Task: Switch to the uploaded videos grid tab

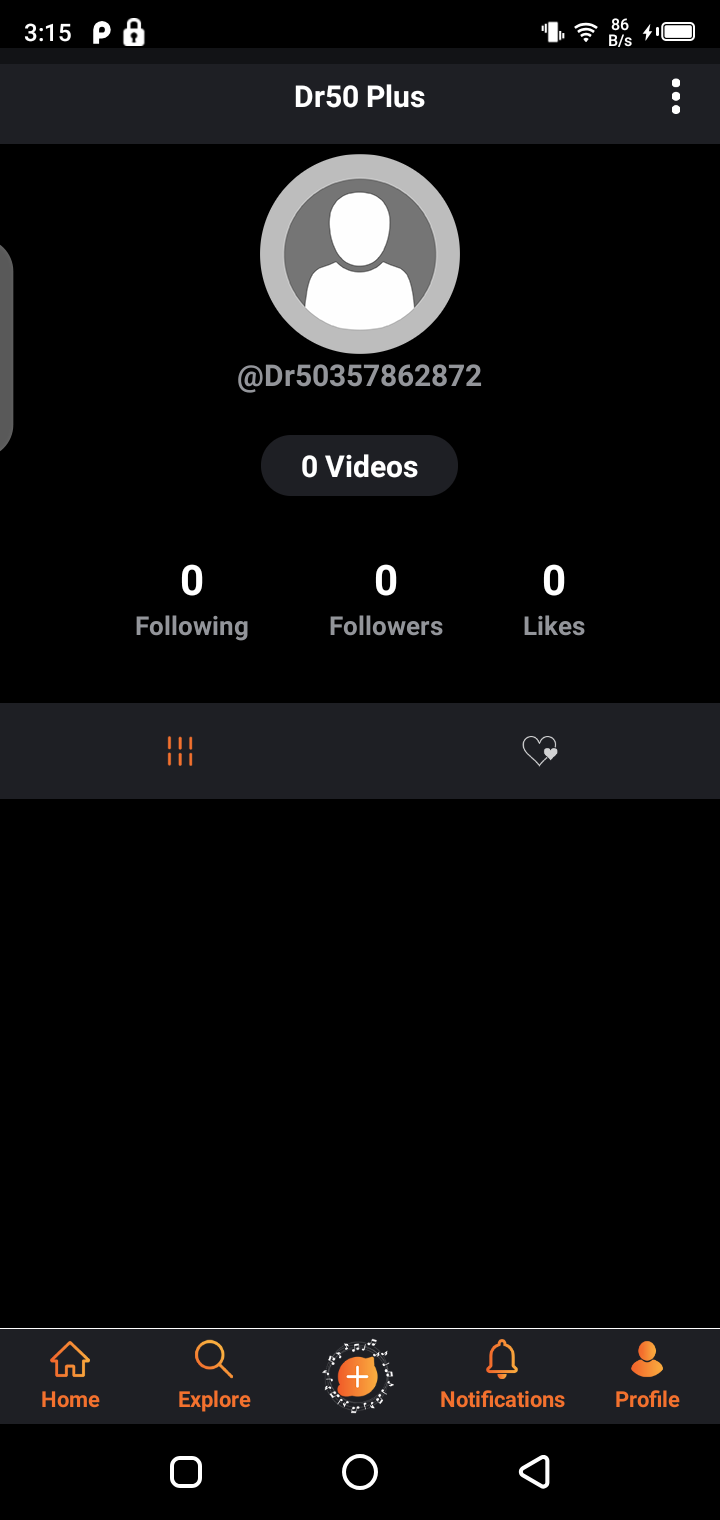Action: tap(180, 751)
